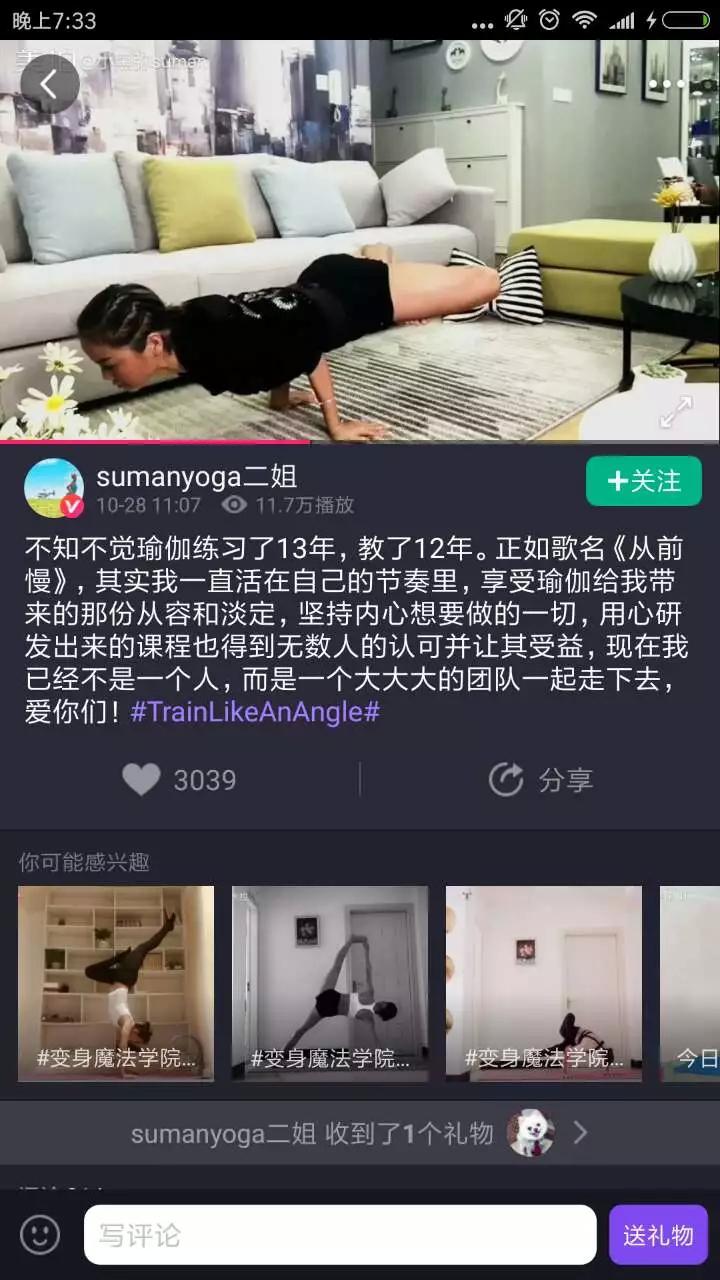Open the third recommended video on the pink mat

click(544, 983)
